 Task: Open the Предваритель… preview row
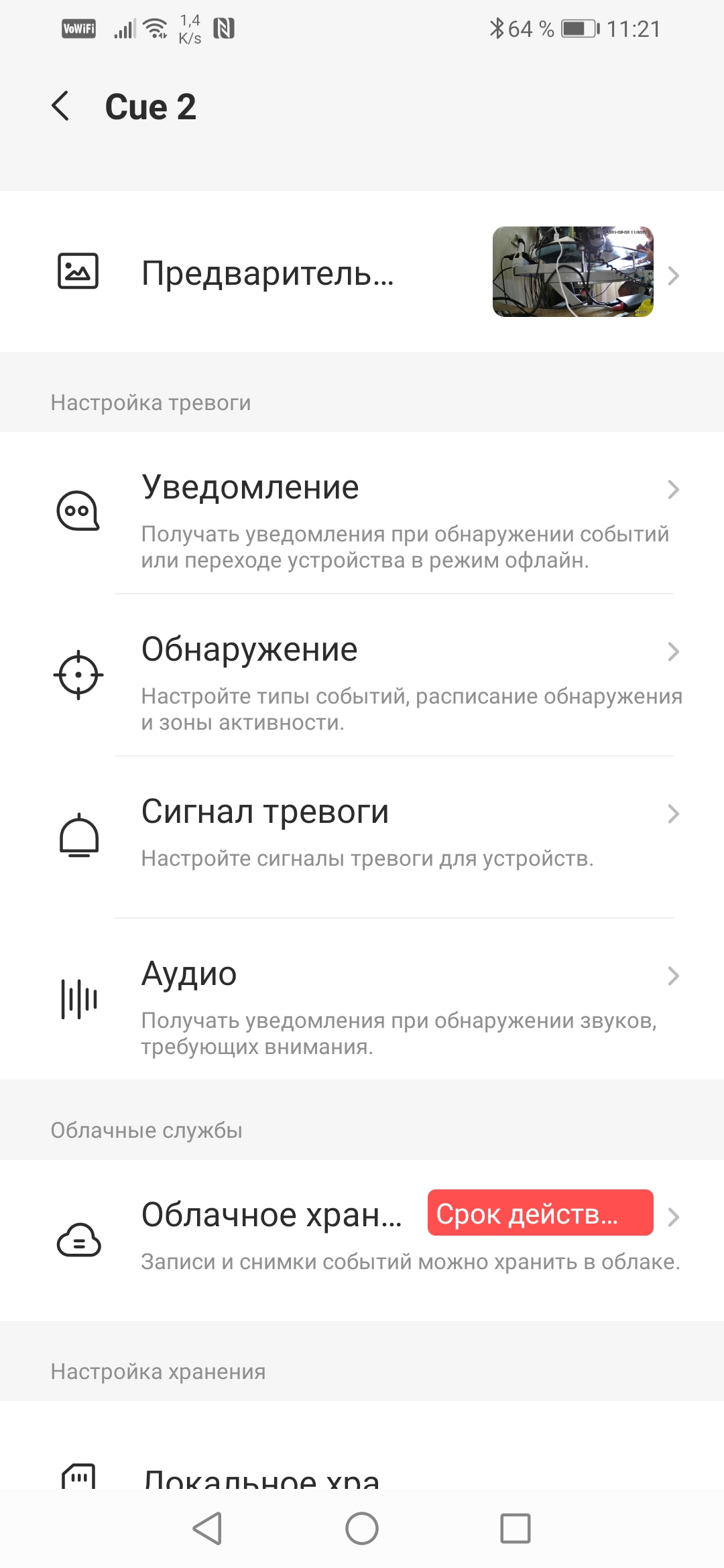pyautogui.click(x=362, y=272)
